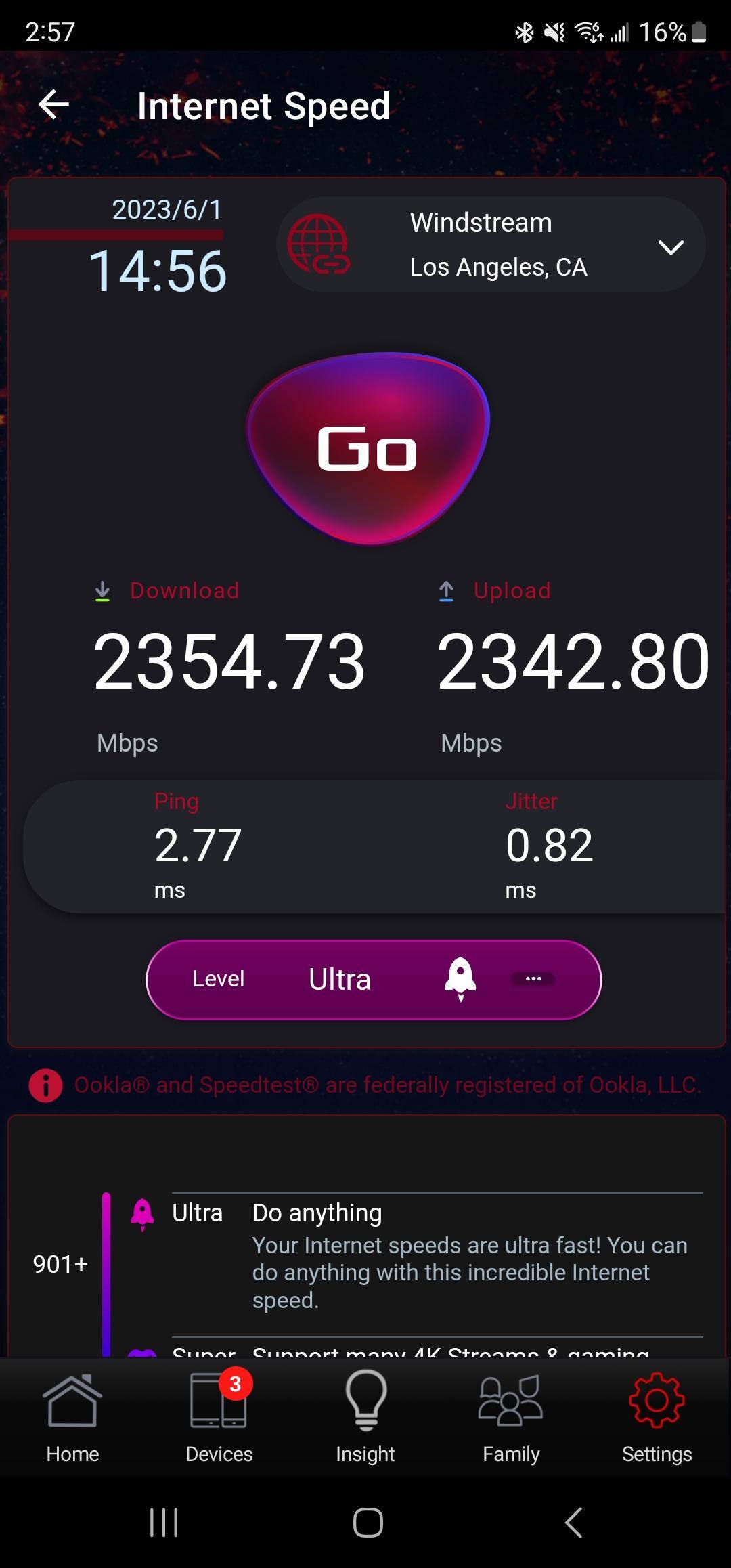Viewport: 731px width, 1568px height.
Task: Go back from Internet Speed
Action: 54,106
